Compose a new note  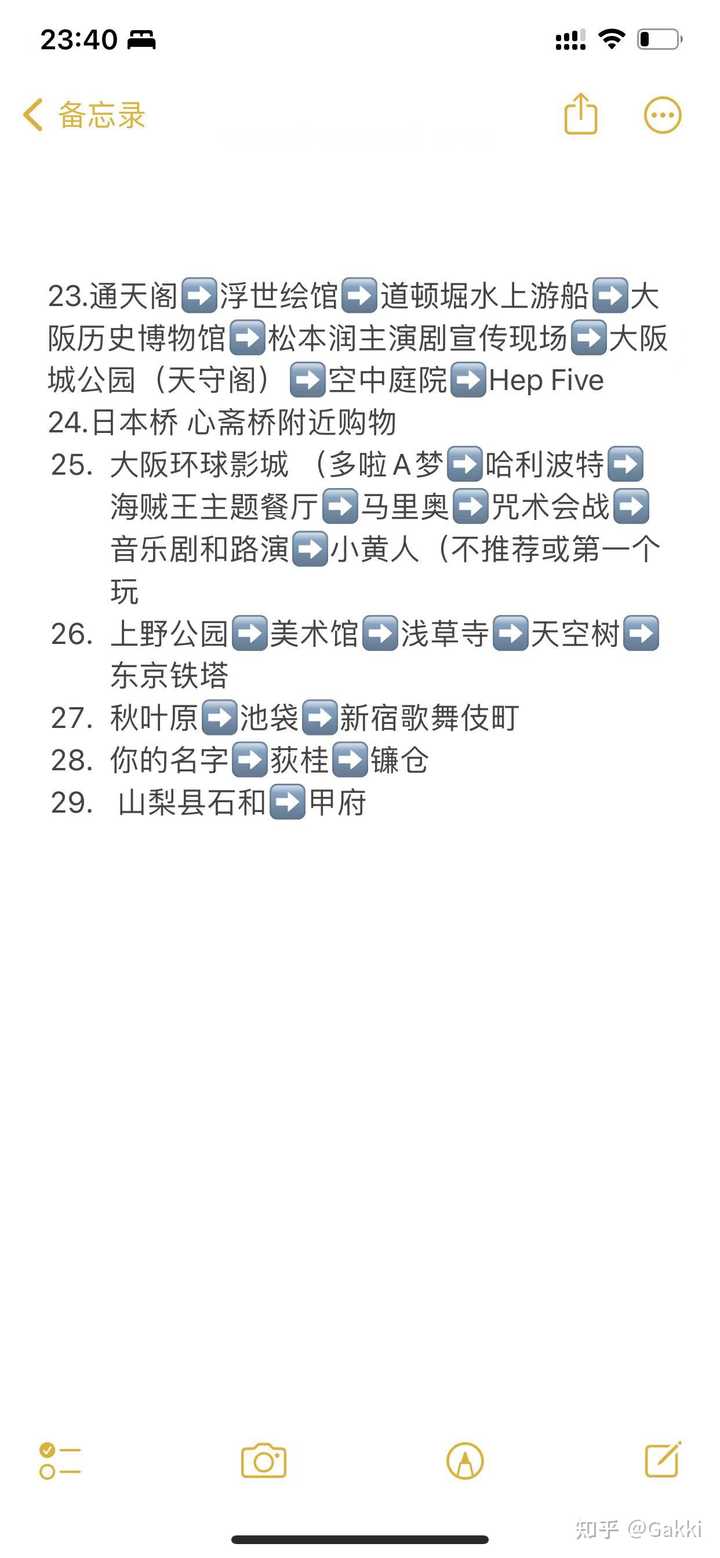pos(663,1460)
